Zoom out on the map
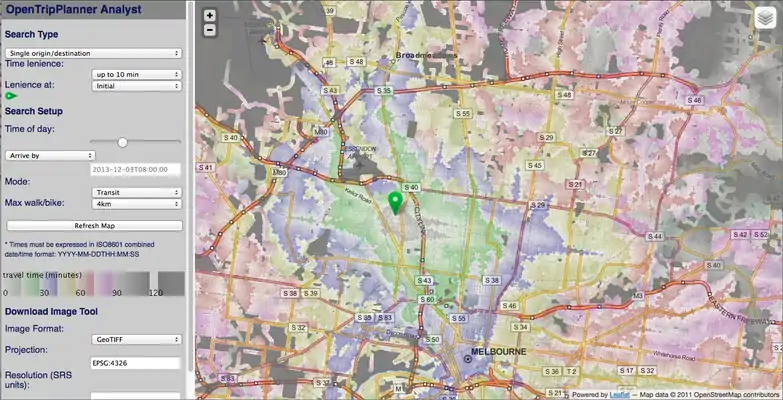The image size is (783, 400). [x=209, y=30]
